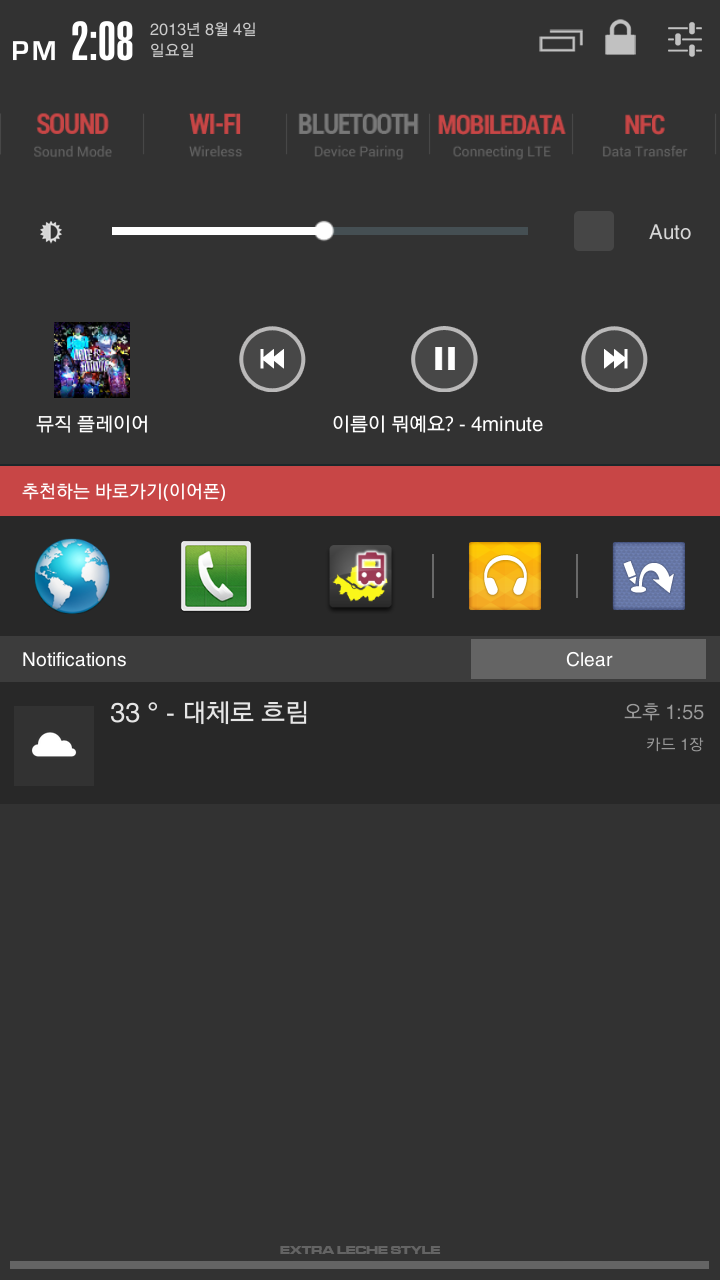Screen dimensions: 720x1280
Task: Toggle the Sound mode quick setting
Action: click(x=72, y=135)
